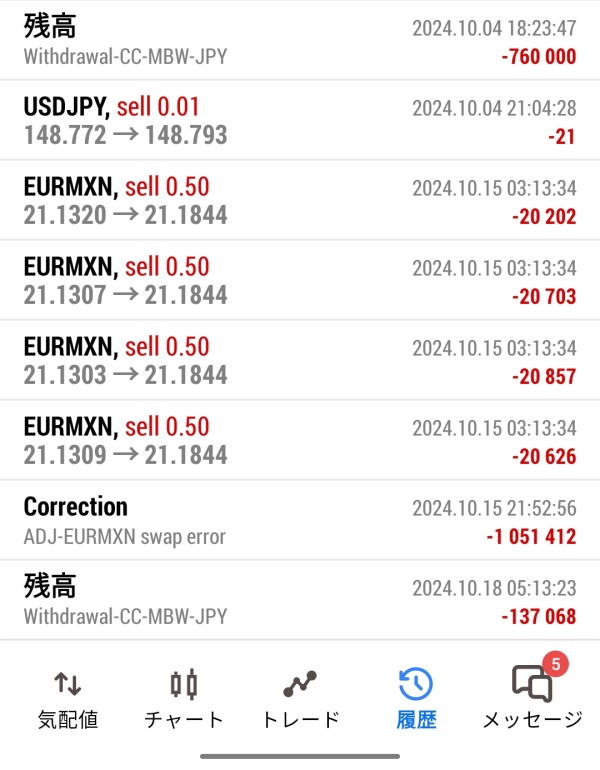Open the -137 068 withdrawal entry
This screenshot has width=600, height=770.
point(300,600)
